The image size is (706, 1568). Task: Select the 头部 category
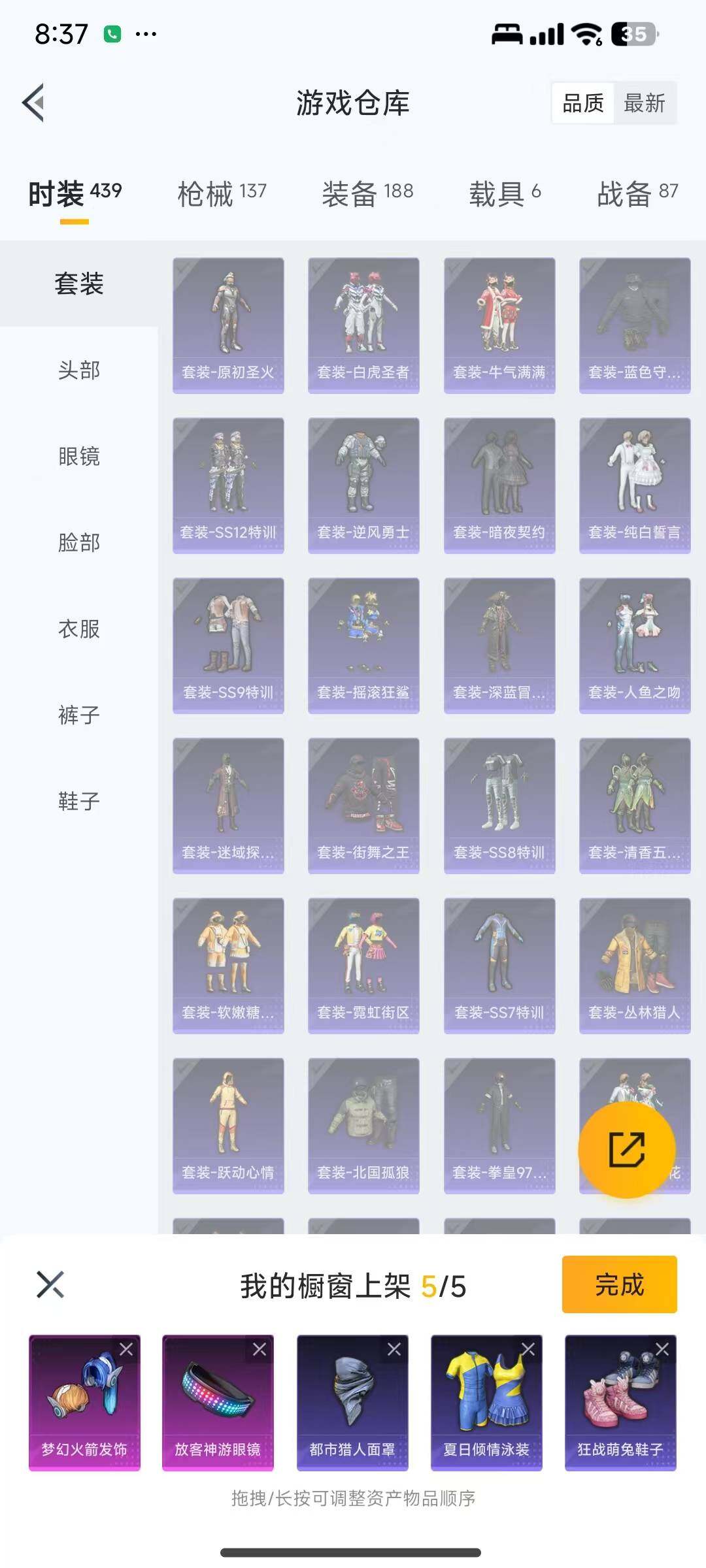tap(79, 370)
